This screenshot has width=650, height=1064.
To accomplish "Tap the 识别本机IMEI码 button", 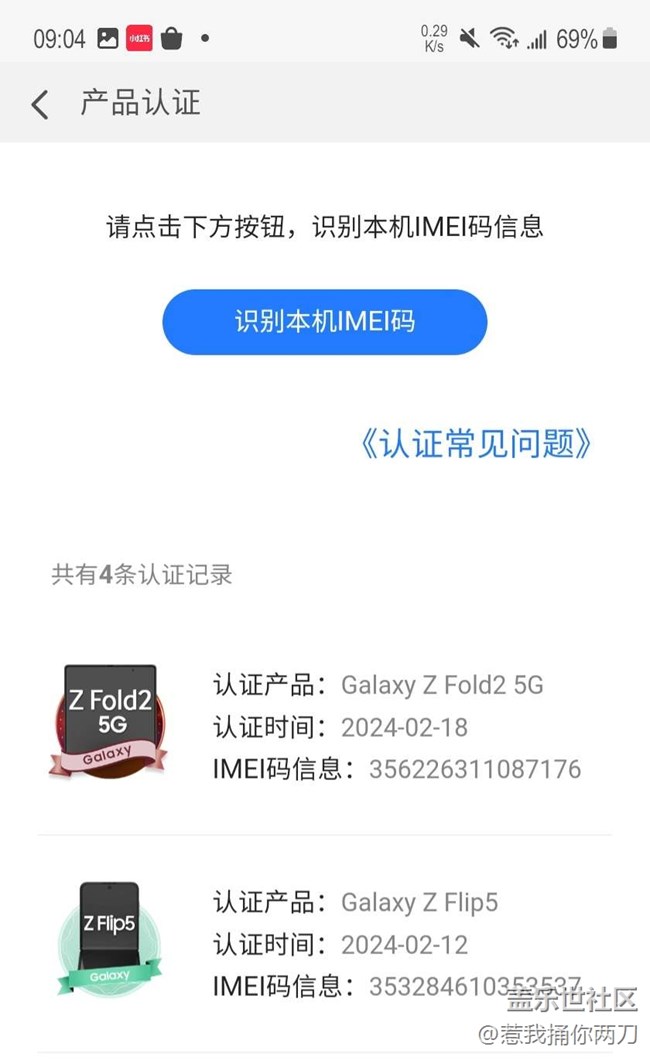I will [x=324, y=322].
